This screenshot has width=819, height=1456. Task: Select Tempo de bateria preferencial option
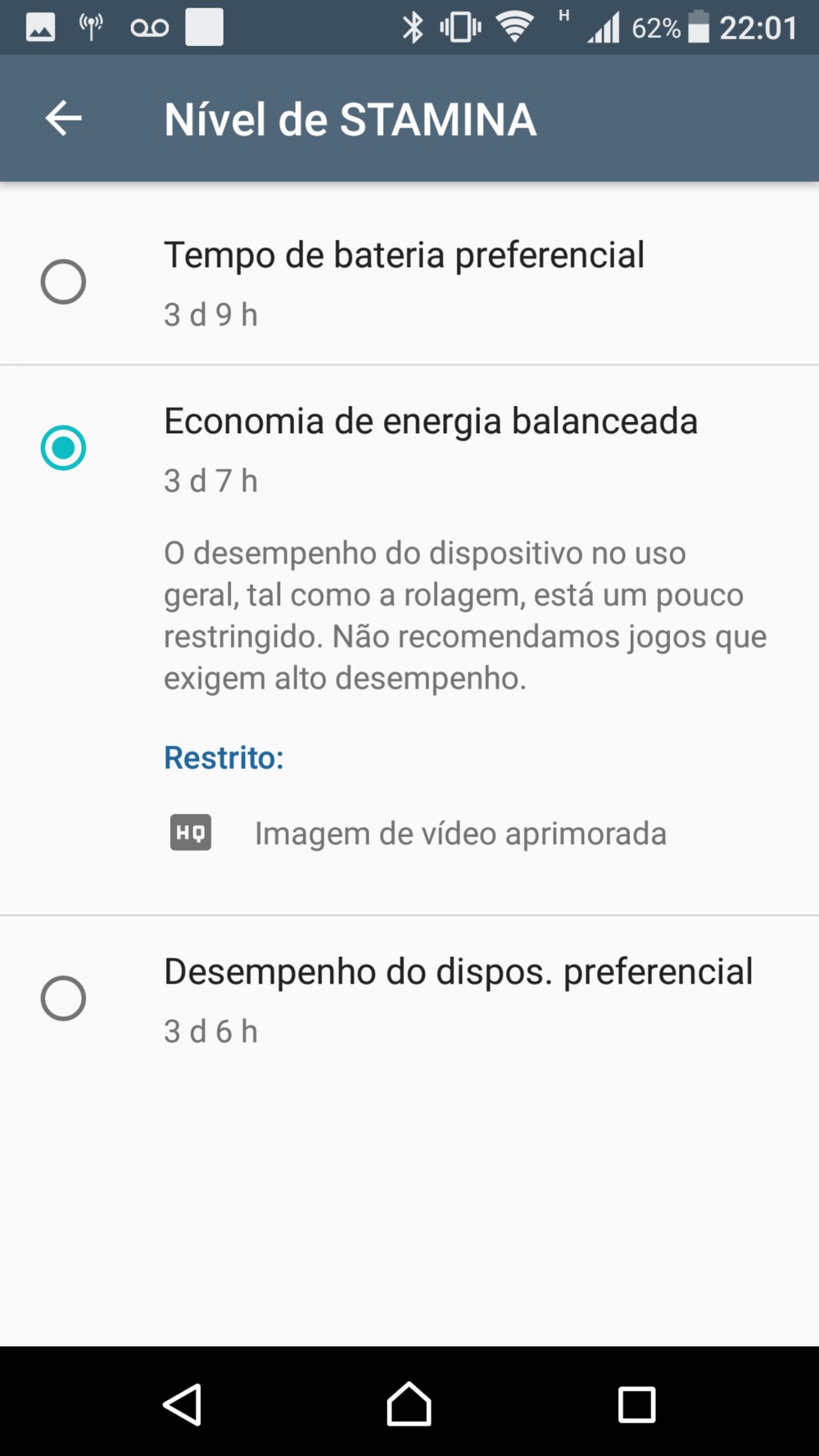pos(63,282)
